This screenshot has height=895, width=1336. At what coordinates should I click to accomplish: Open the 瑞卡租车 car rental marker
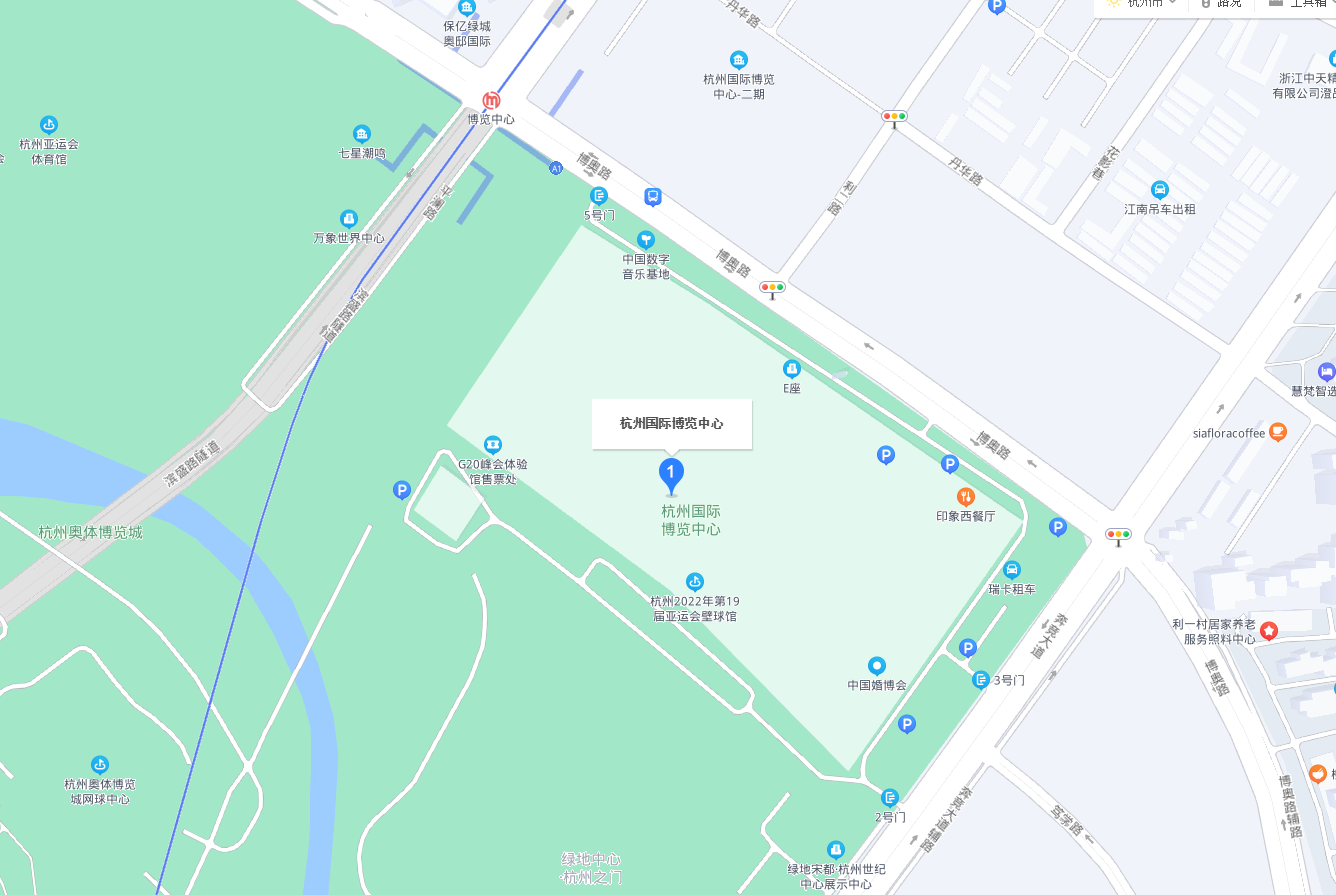1012,570
